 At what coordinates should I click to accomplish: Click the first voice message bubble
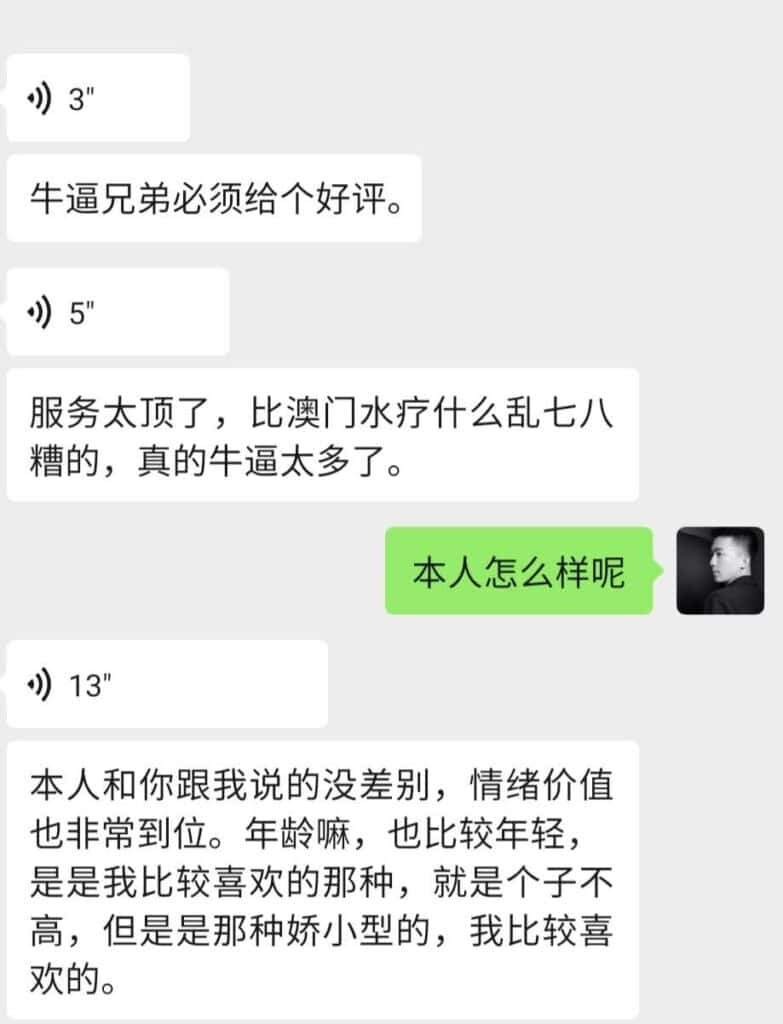click(x=97, y=97)
